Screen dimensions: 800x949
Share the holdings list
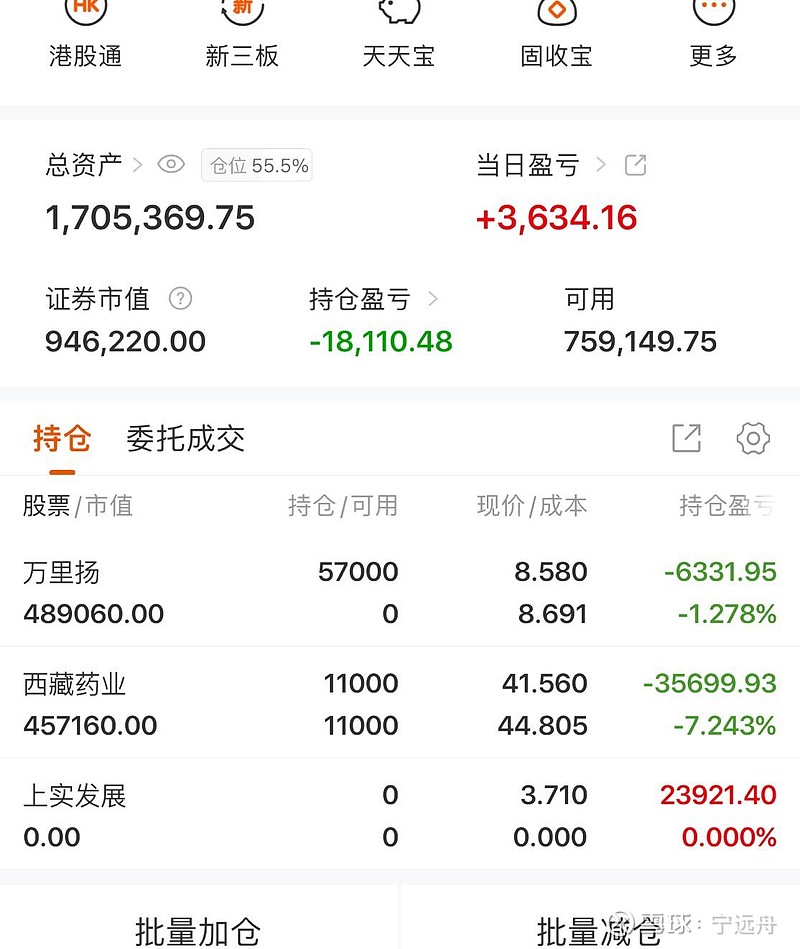point(686,438)
